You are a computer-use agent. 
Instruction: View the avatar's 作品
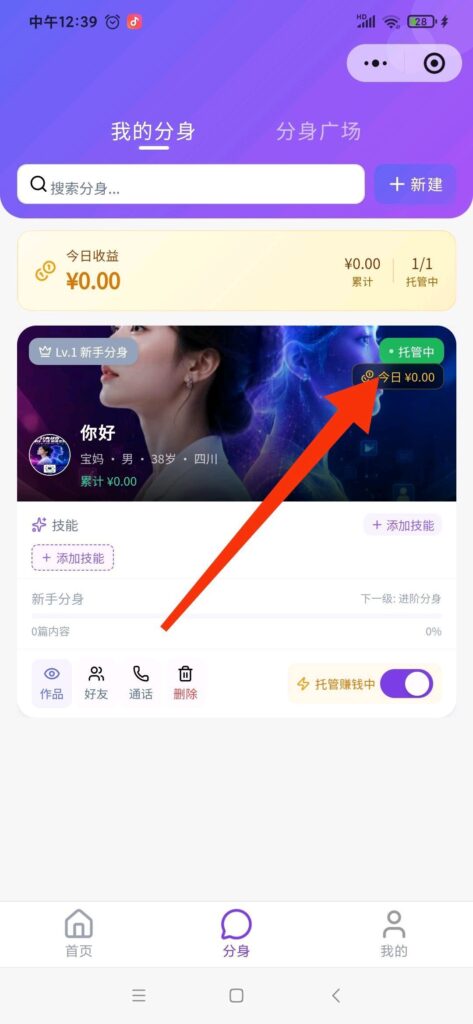(x=52, y=683)
